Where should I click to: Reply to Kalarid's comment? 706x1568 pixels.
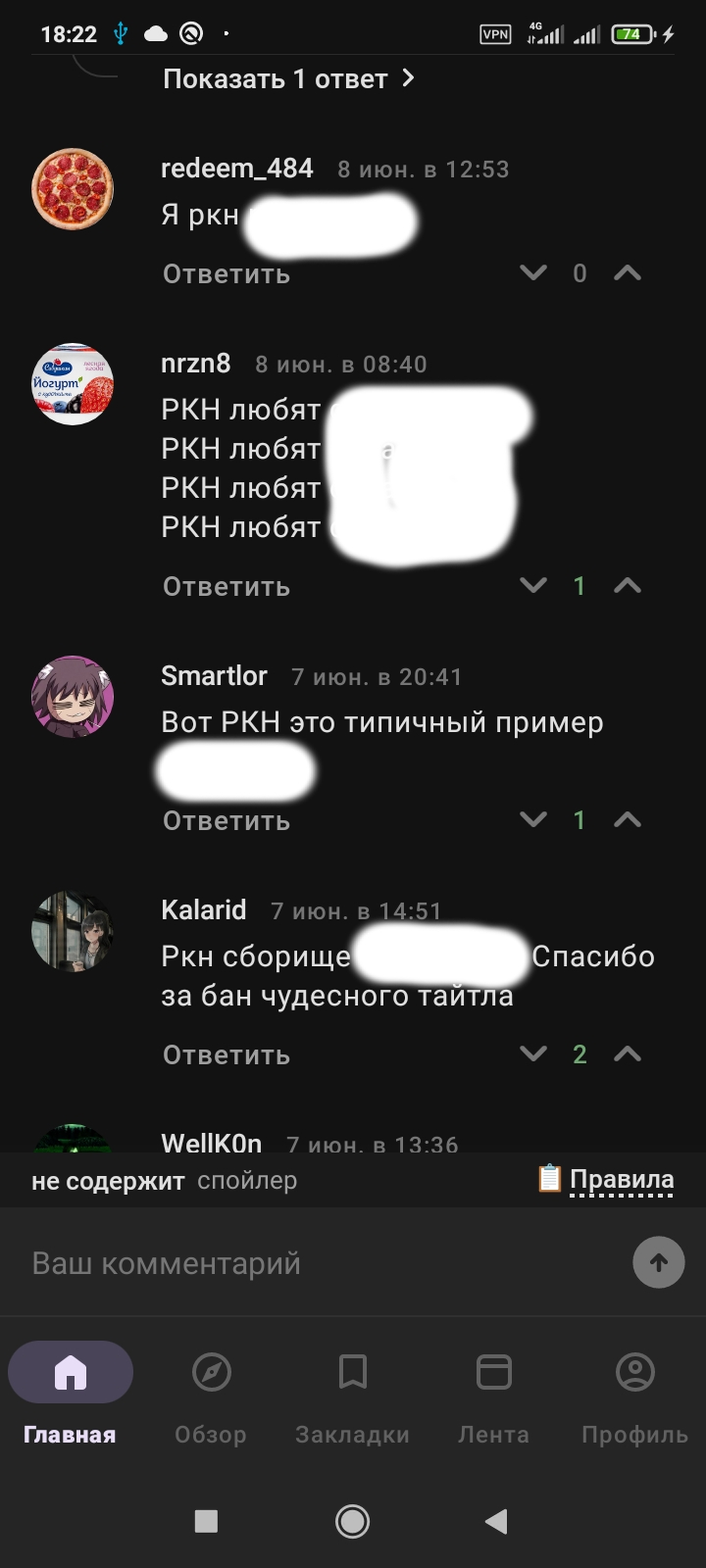(x=227, y=1055)
